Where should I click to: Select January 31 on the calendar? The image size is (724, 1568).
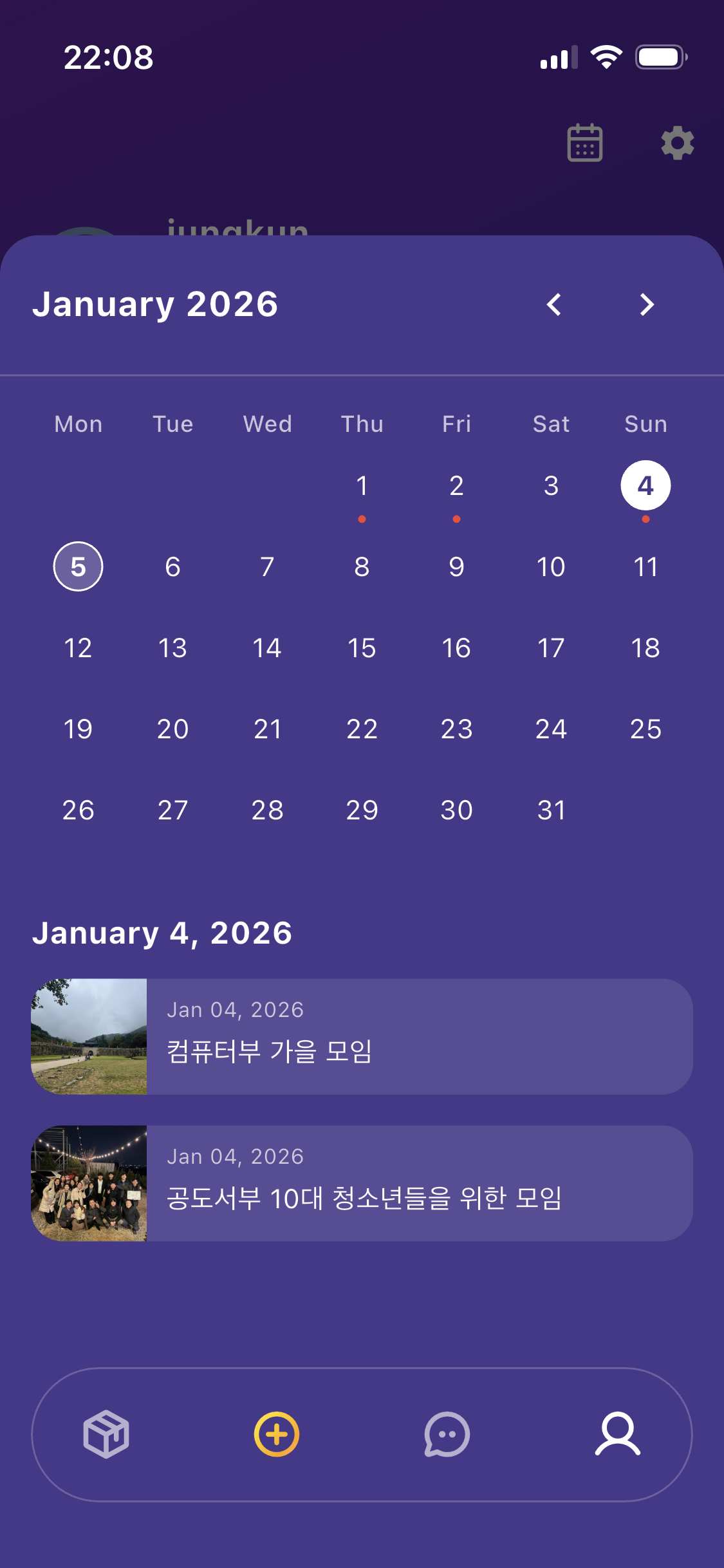tap(550, 810)
